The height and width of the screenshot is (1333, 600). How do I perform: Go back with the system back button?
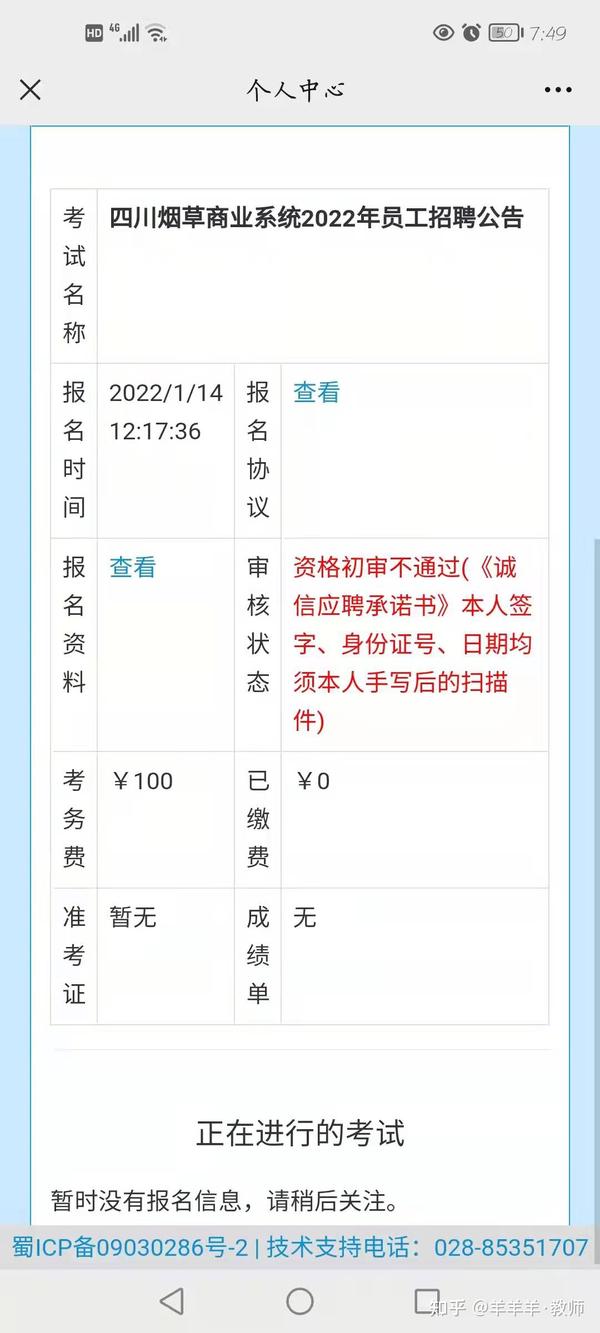(172, 1300)
